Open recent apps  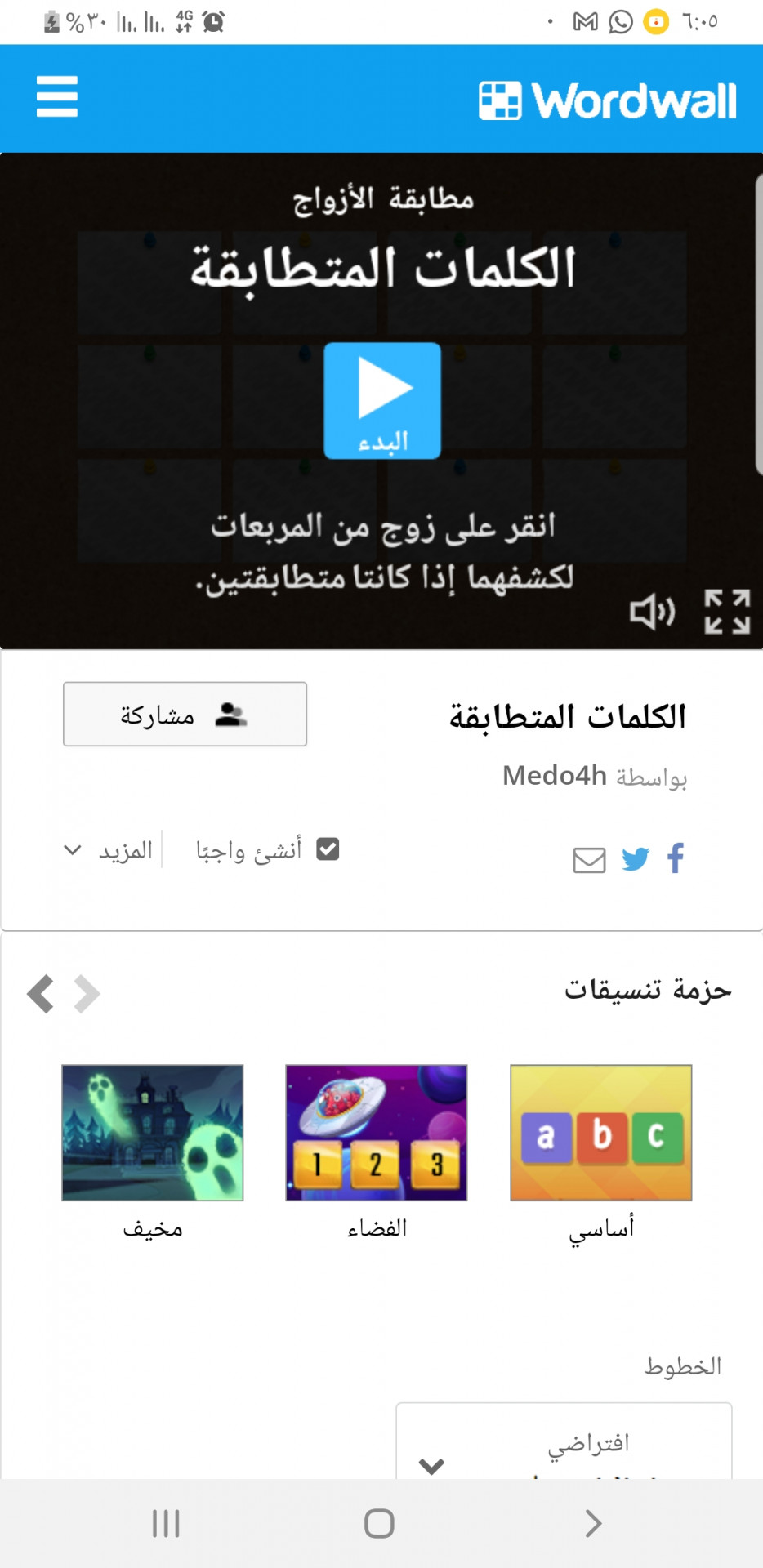[x=166, y=1523]
